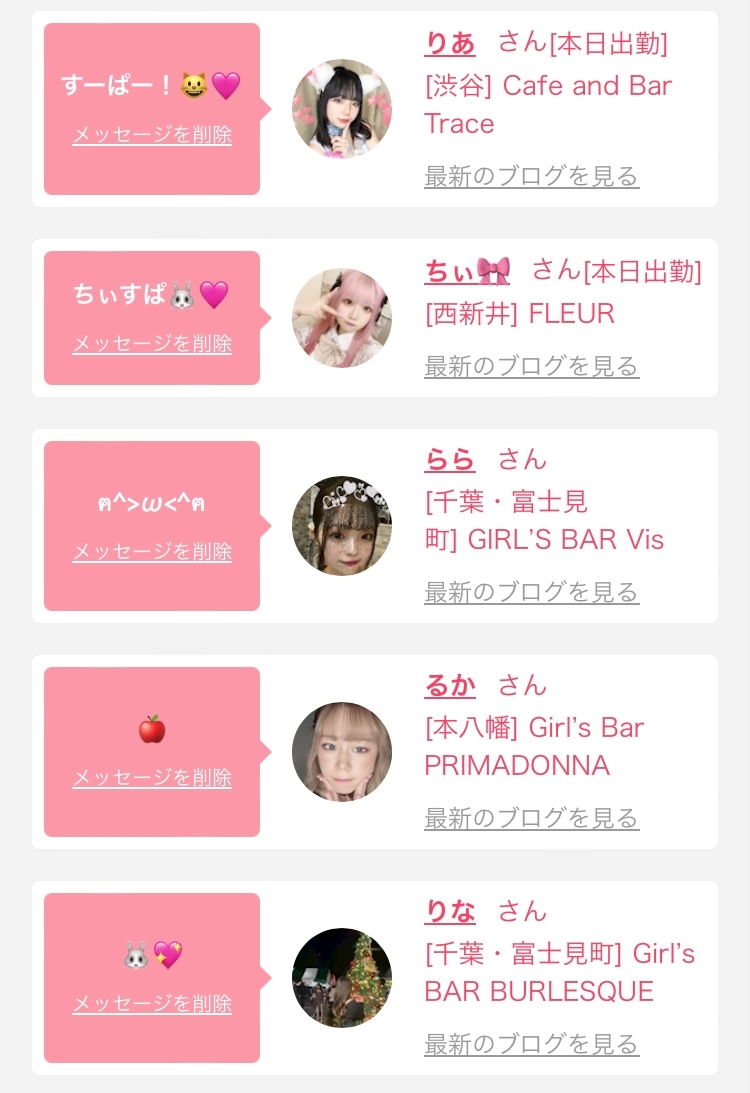750x1093 pixels.
Task: Delete the すーぱー！ message to りあ
Action: click(152, 135)
